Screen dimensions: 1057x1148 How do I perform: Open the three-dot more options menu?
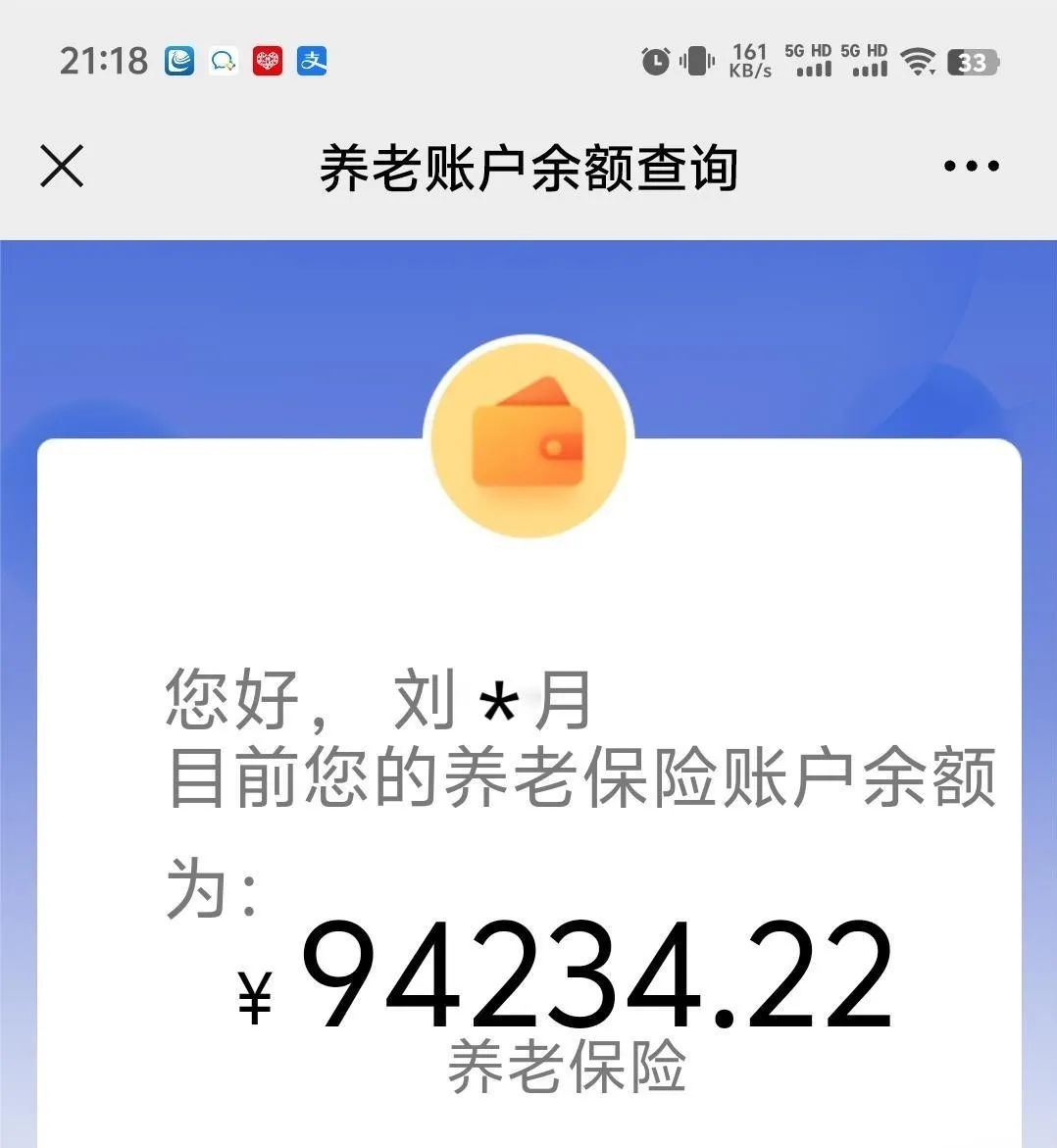pos(971,167)
